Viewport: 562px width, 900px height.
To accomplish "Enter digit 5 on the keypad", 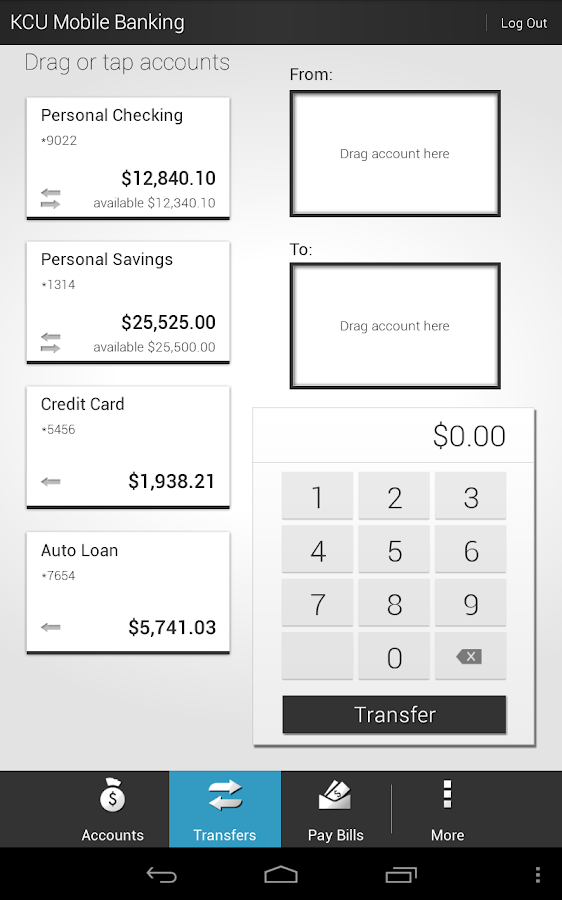I will 394,549.
